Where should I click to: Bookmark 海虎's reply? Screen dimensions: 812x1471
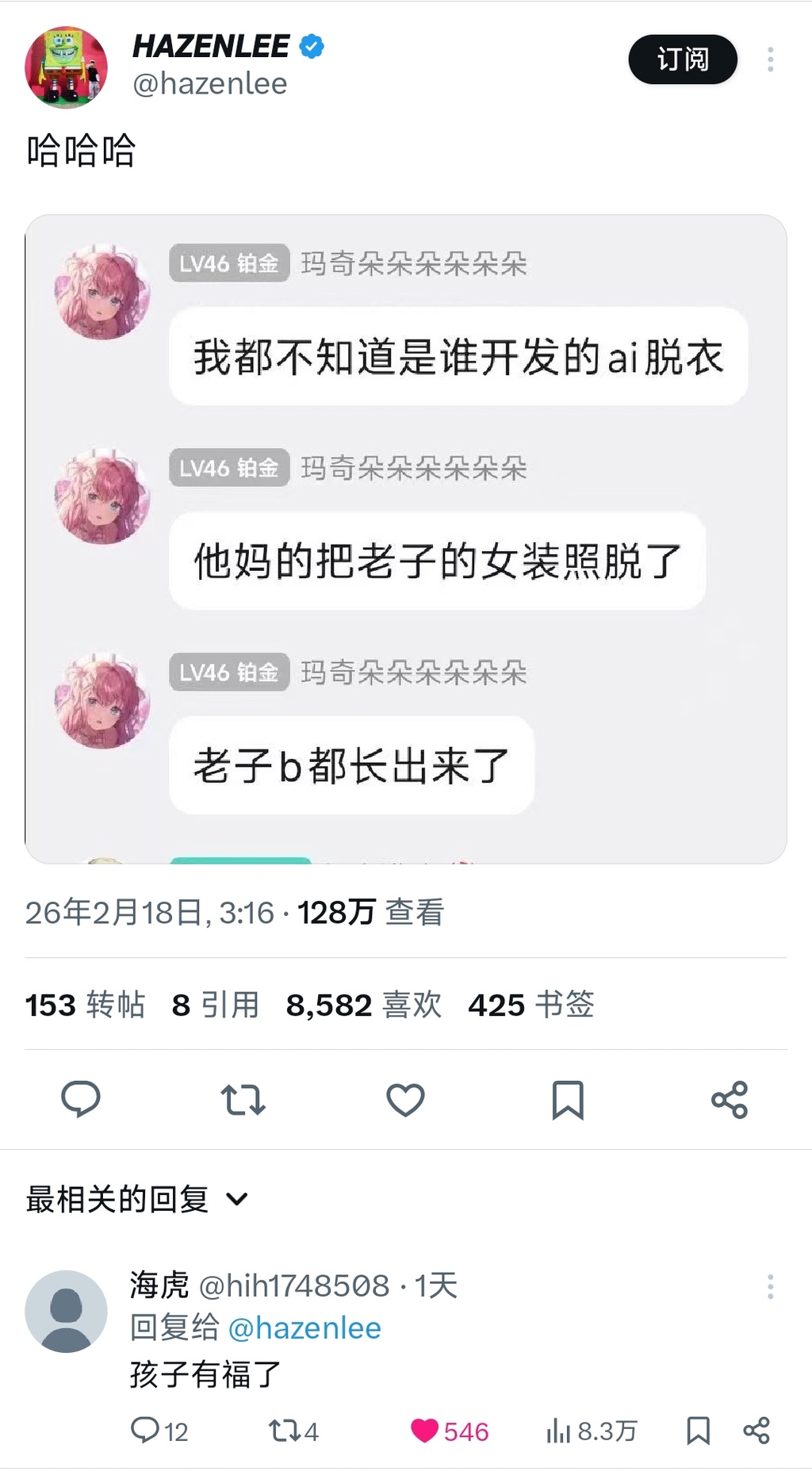coord(698,1431)
